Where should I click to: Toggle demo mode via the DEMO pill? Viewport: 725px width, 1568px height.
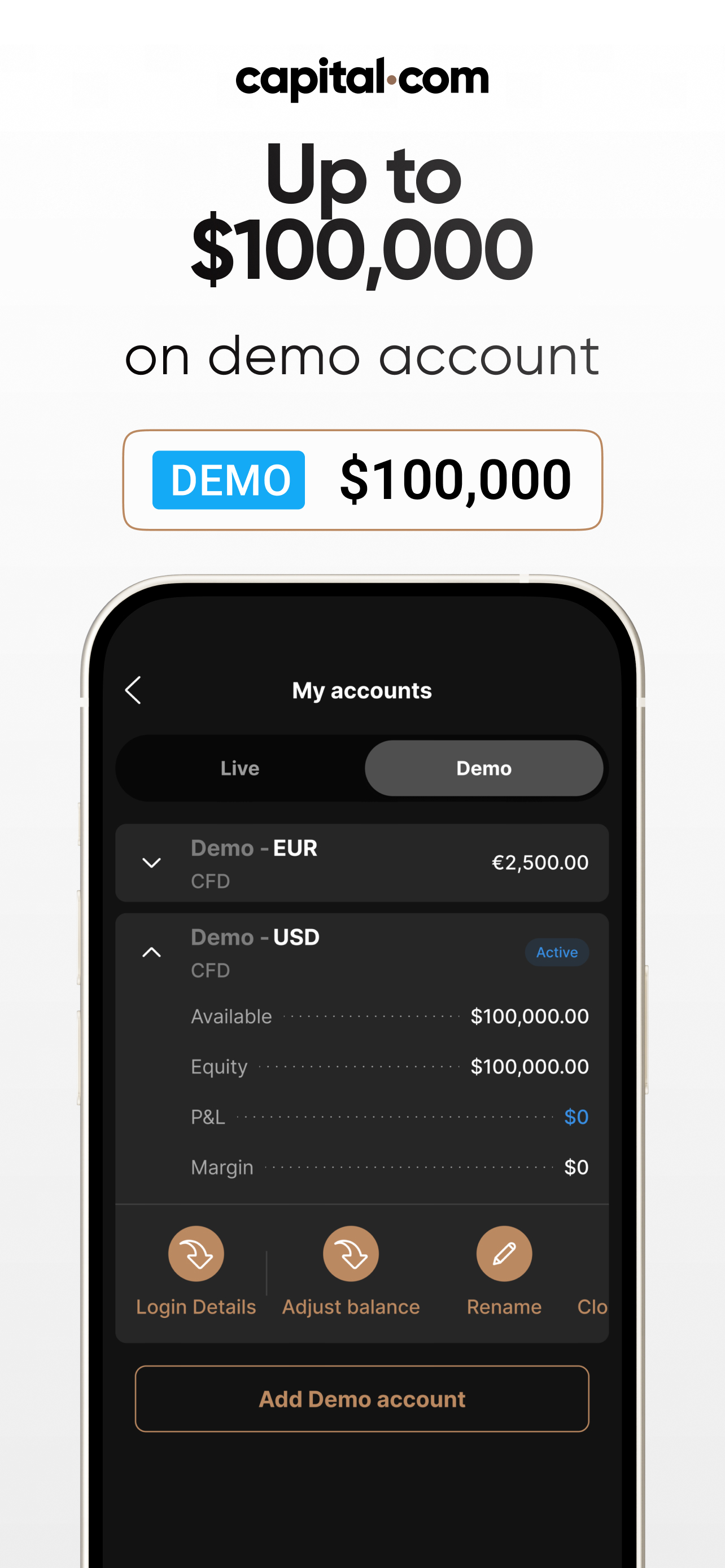(228, 480)
